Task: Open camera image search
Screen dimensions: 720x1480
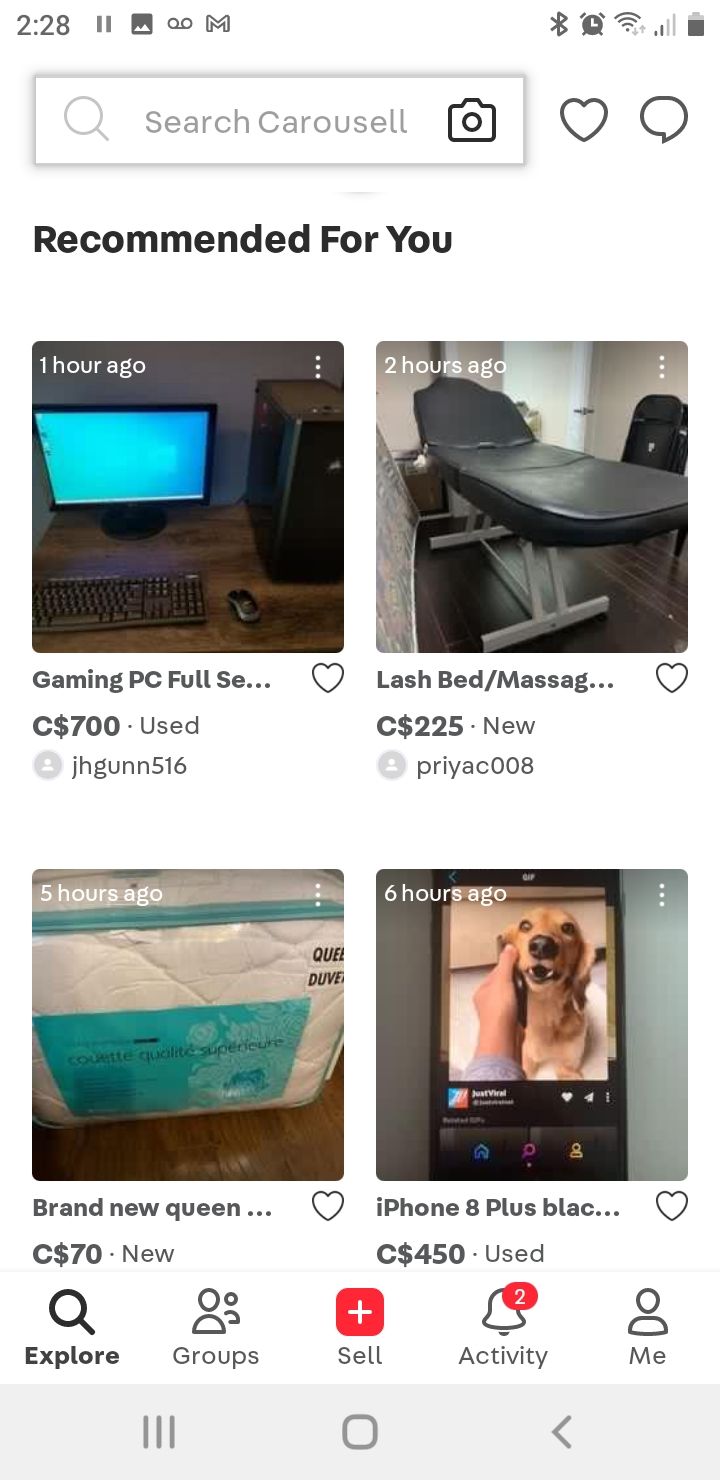Action: 471,121
